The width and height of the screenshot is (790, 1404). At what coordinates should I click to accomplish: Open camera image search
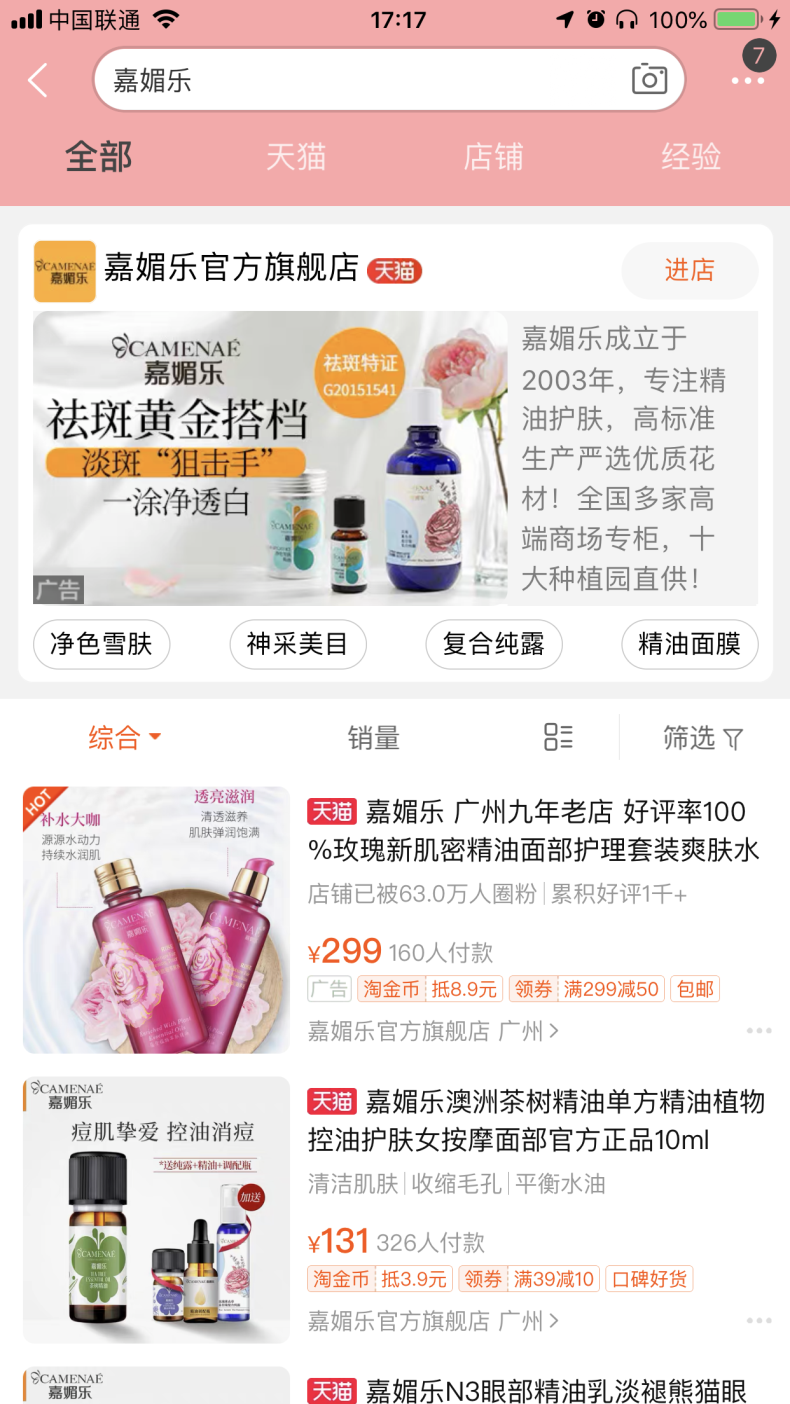649,80
